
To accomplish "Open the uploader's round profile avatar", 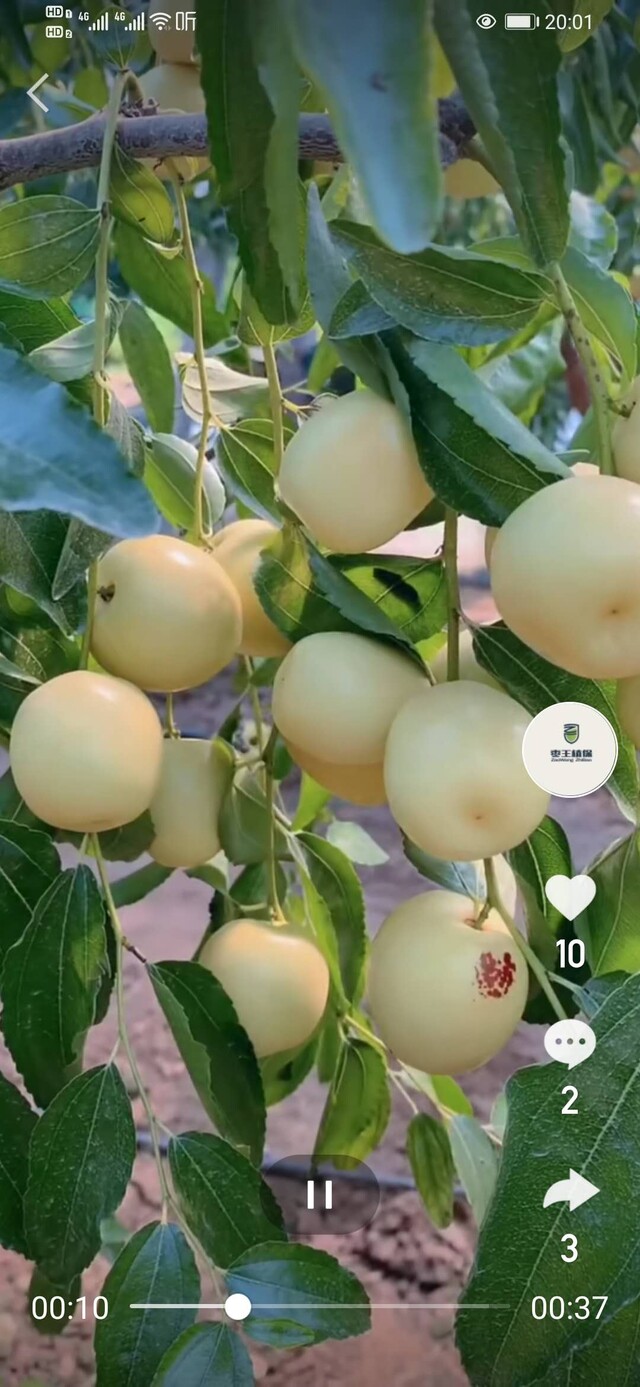I will pos(570,749).
